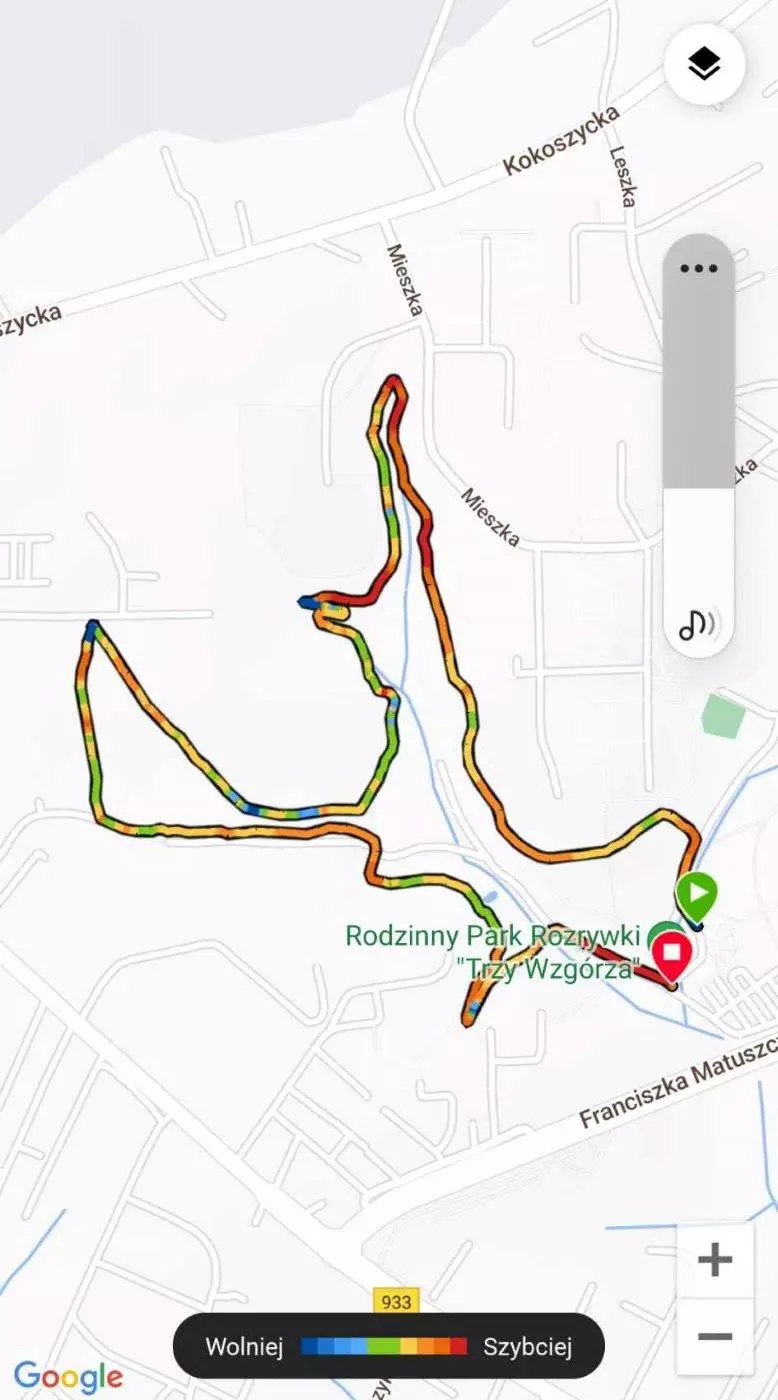Zoom out of the map

714,1337
